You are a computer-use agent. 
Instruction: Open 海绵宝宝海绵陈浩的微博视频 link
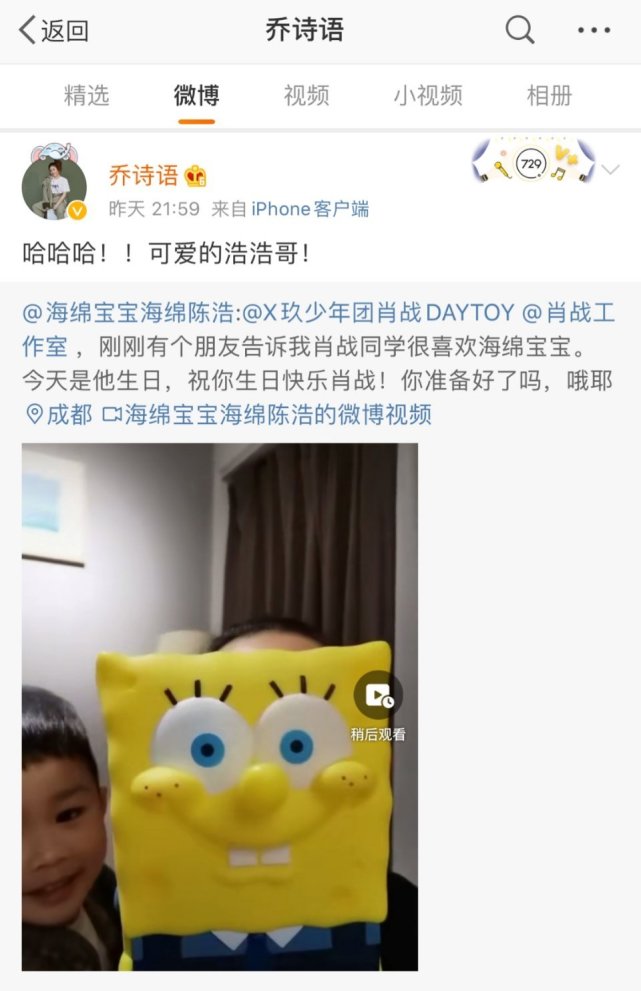point(267,414)
